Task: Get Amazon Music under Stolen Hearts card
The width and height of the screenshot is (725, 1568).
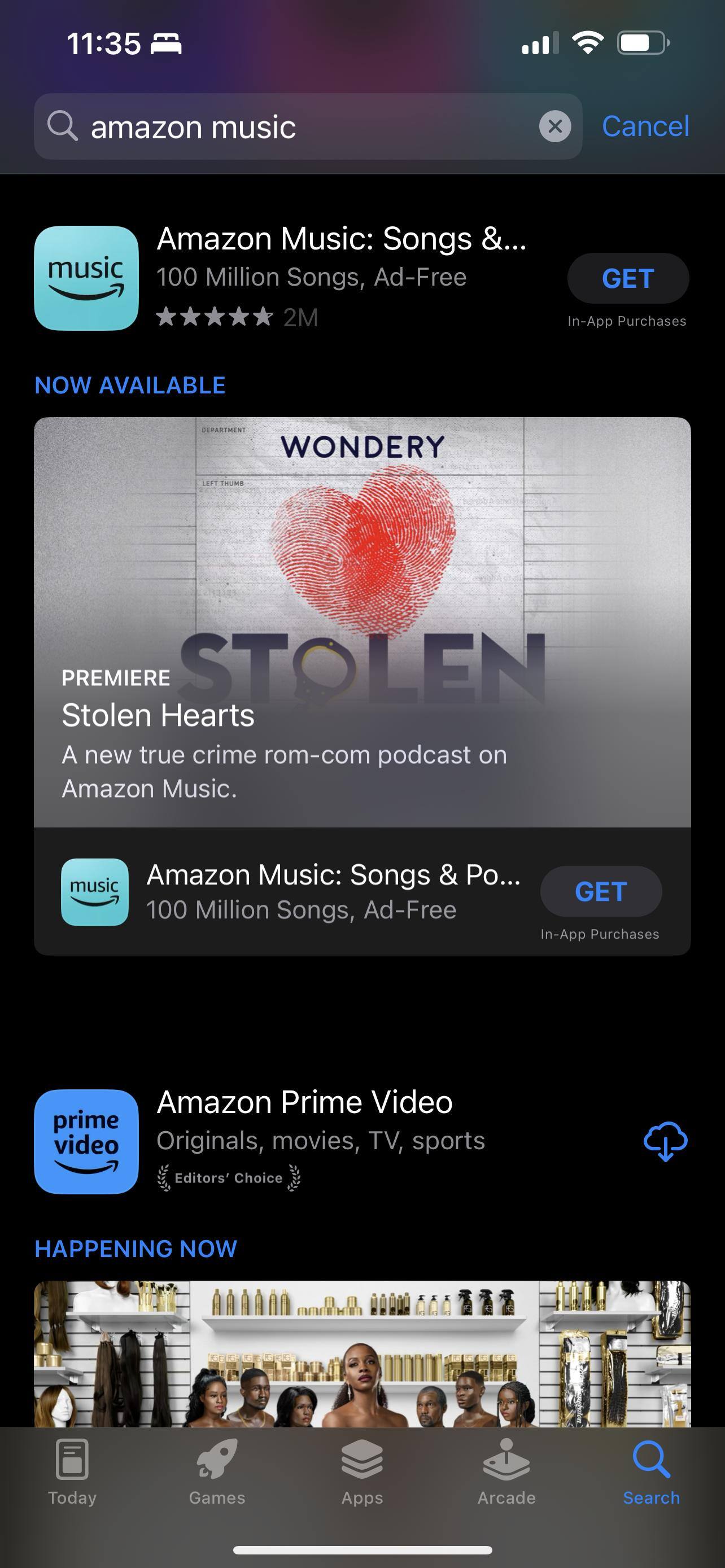Action: pos(600,891)
